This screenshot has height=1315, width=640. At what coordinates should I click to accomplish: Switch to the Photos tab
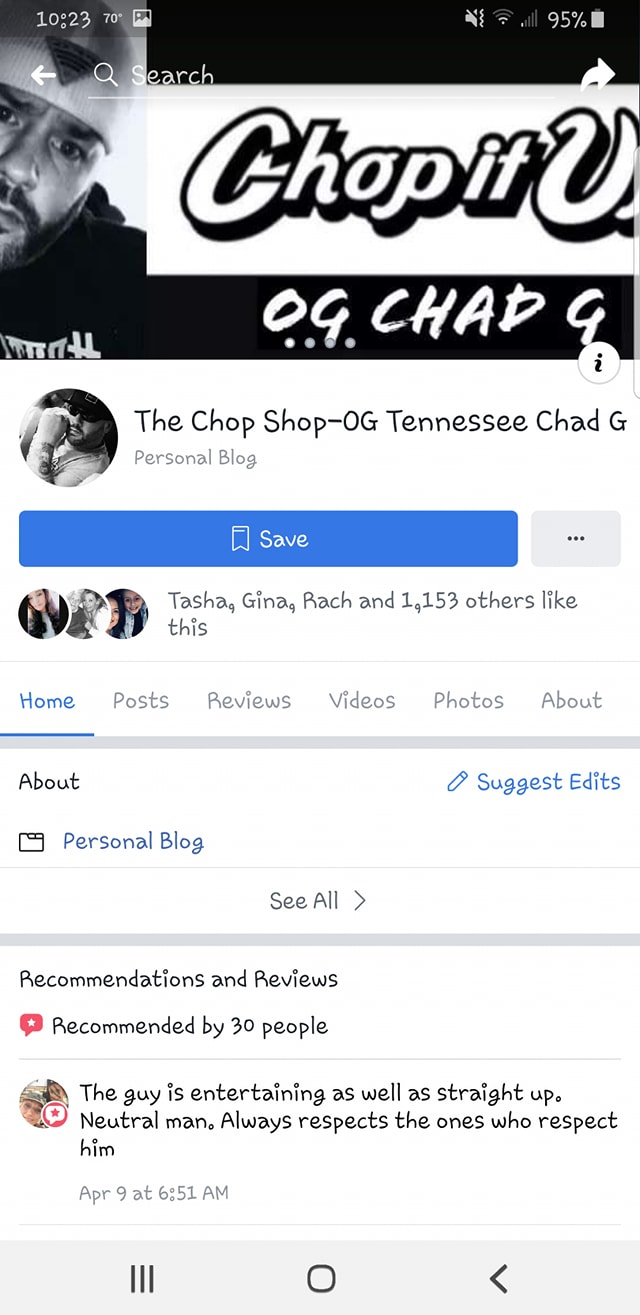(x=468, y=701)
